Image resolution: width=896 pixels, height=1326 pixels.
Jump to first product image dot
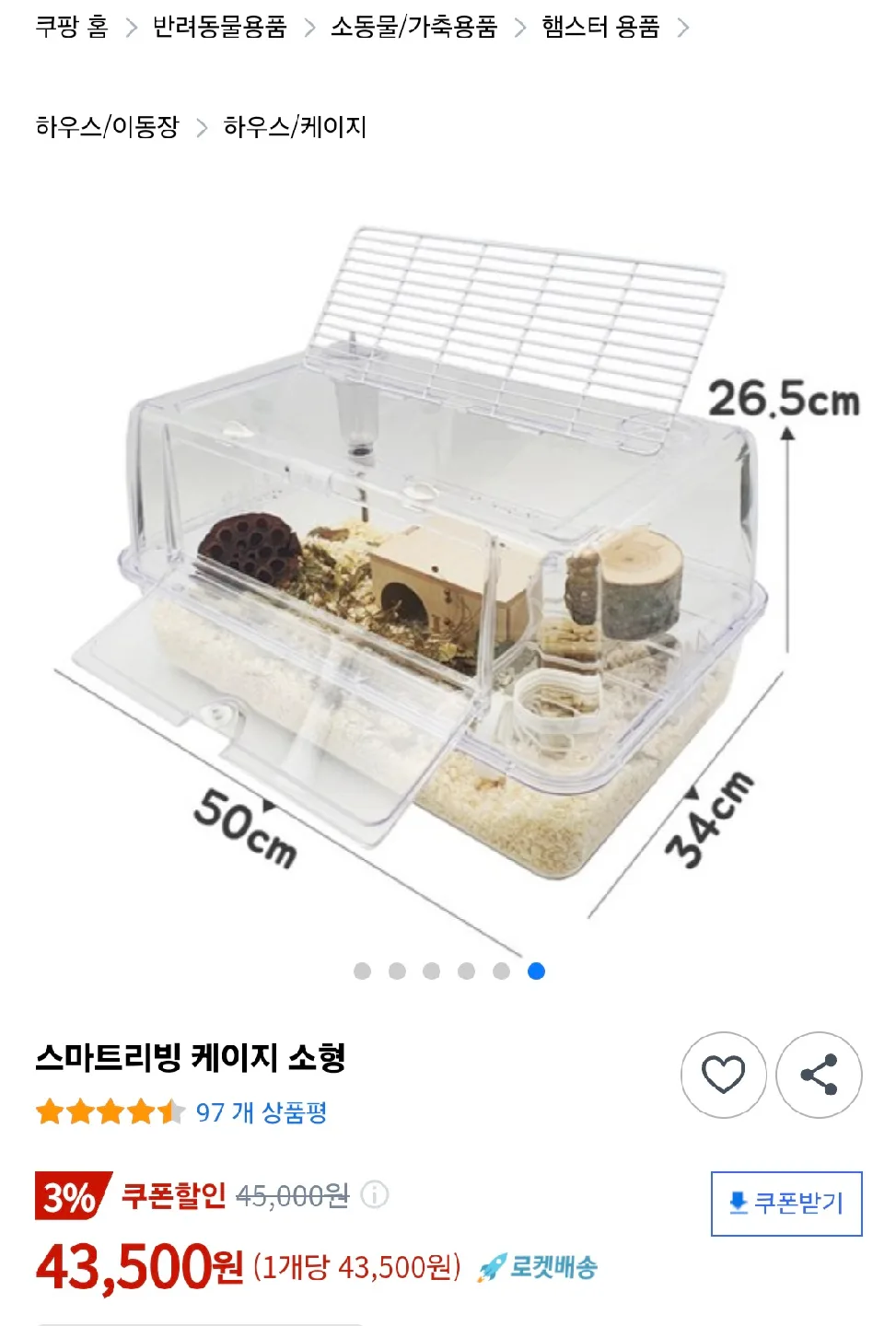tap(362, 971)
